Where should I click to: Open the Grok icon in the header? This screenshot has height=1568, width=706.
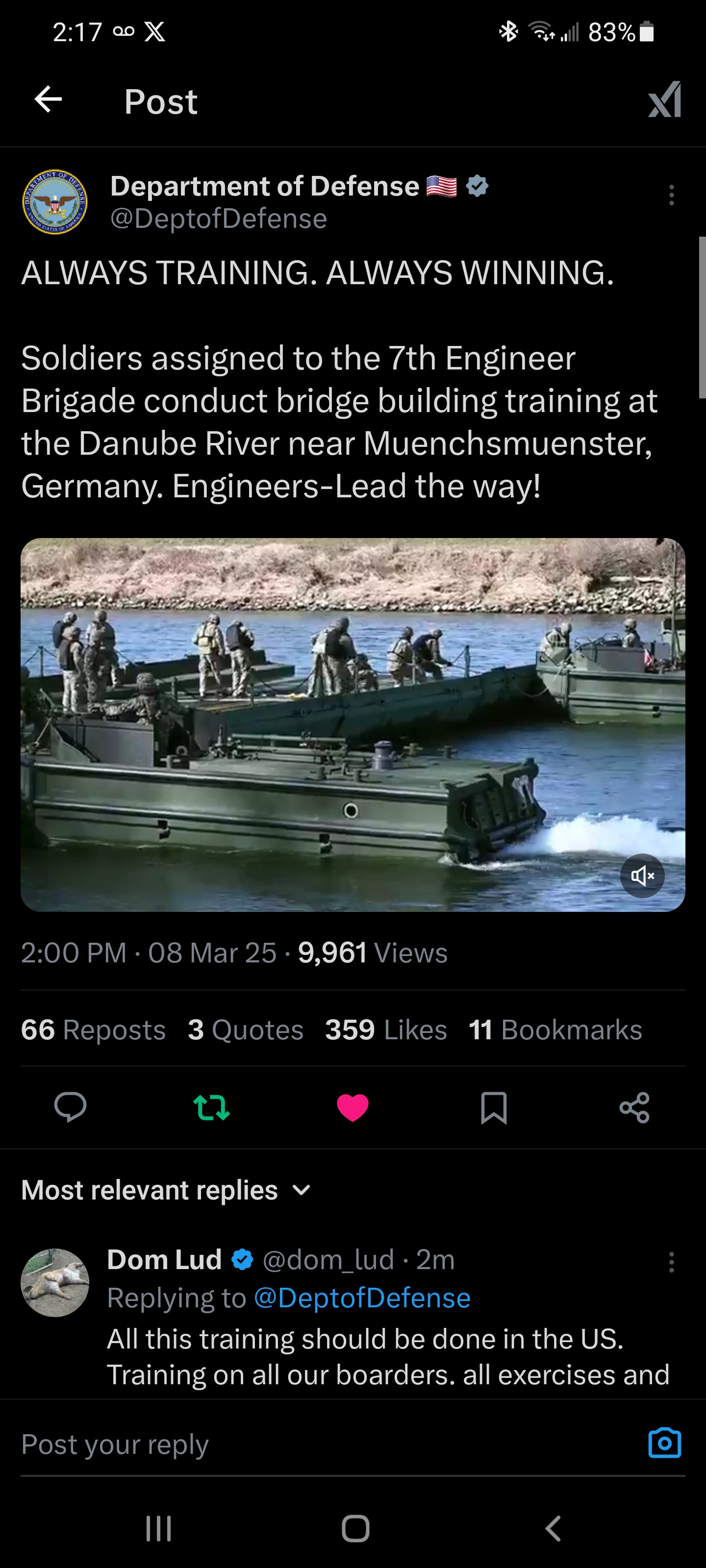coord(664,99)
